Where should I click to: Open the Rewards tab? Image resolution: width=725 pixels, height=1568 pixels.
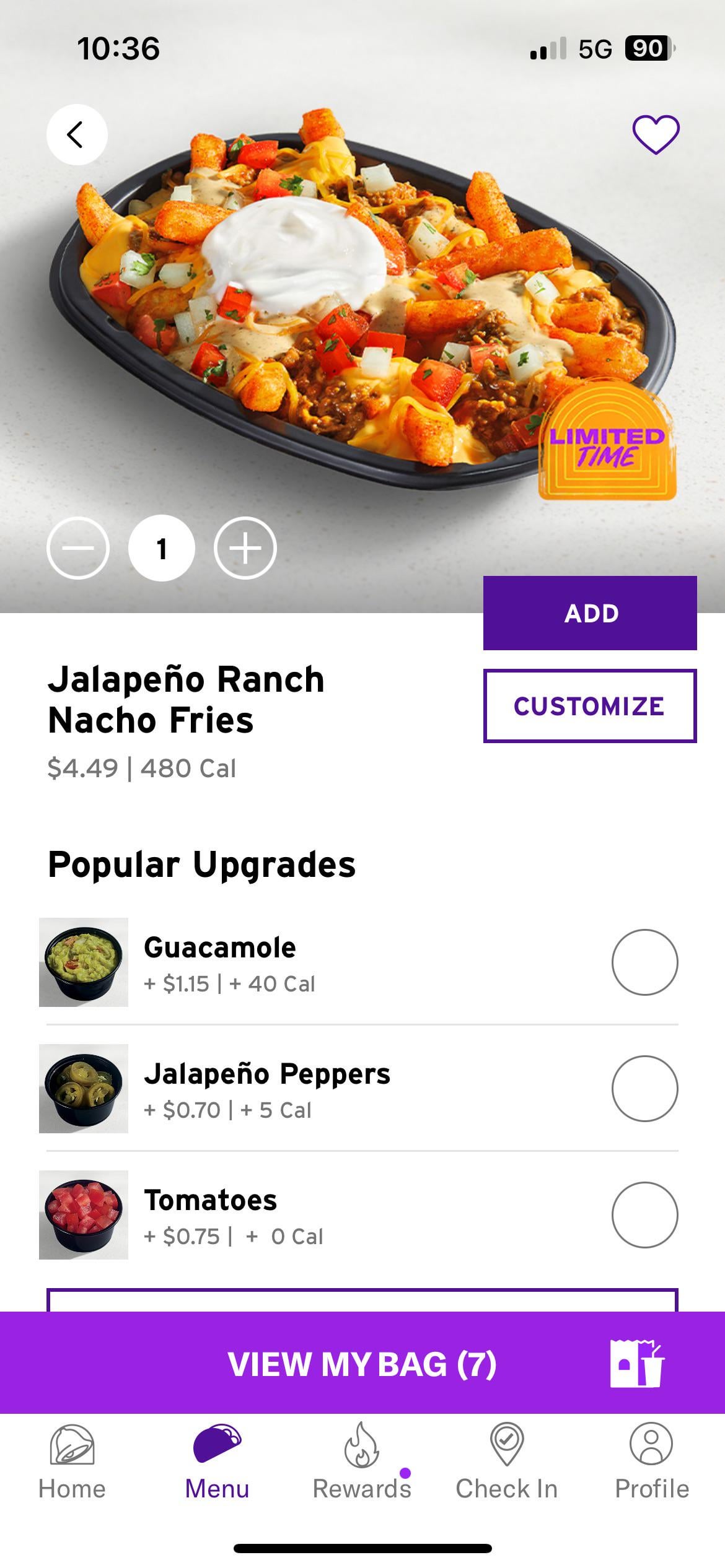pyautogui.click(x=362, y=1463)
